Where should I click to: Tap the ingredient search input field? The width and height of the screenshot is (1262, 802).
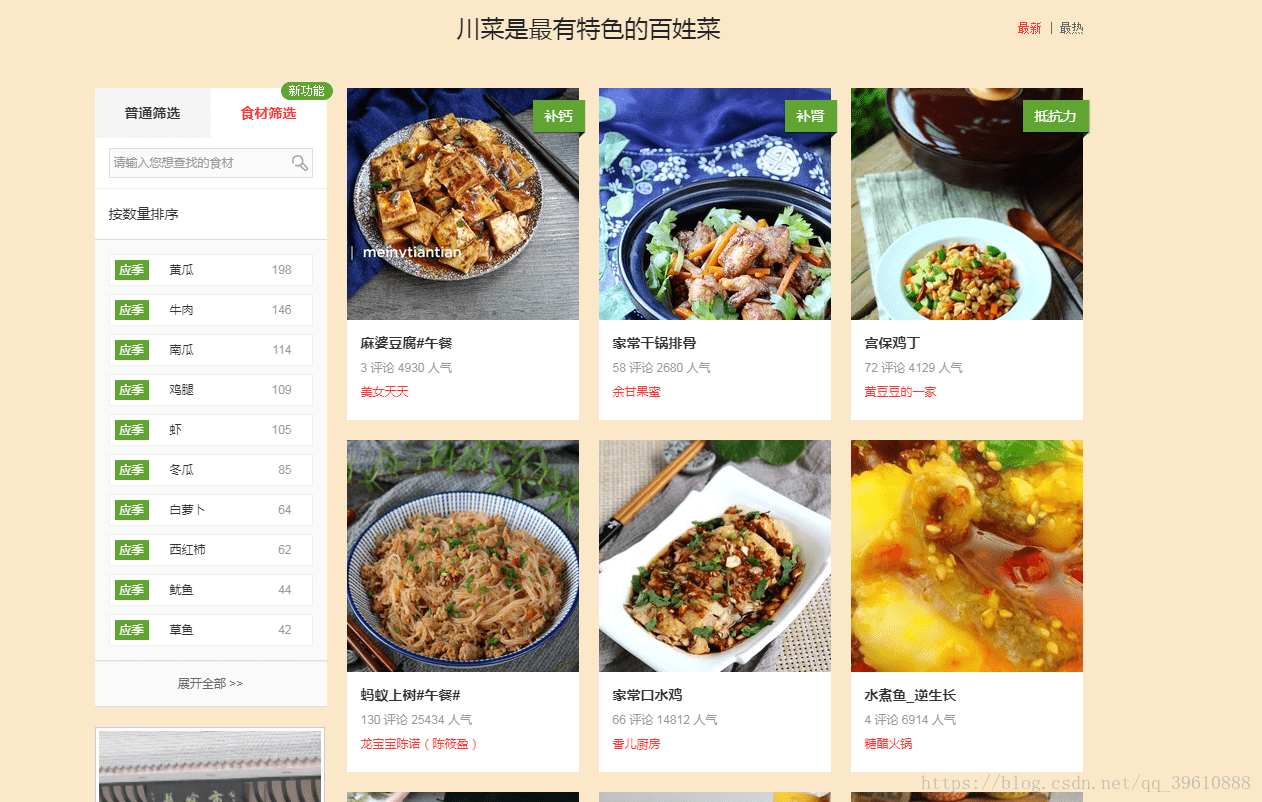point(198,163)
